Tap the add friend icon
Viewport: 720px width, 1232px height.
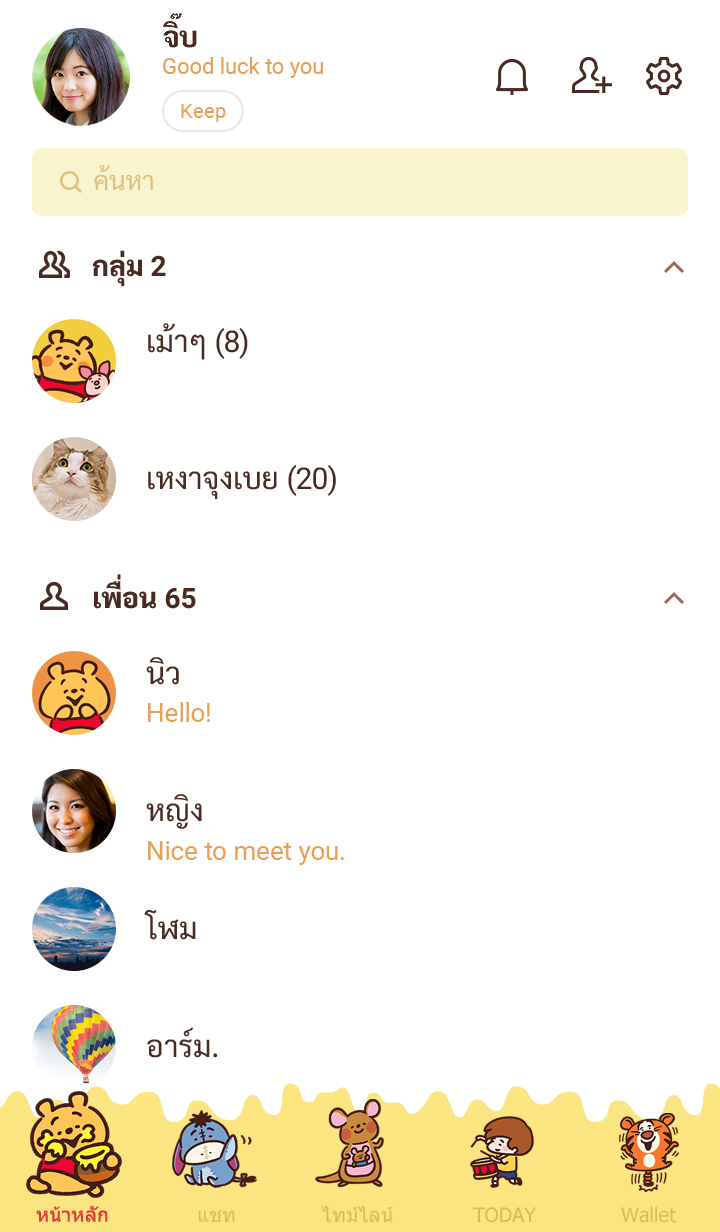point(590,77)
